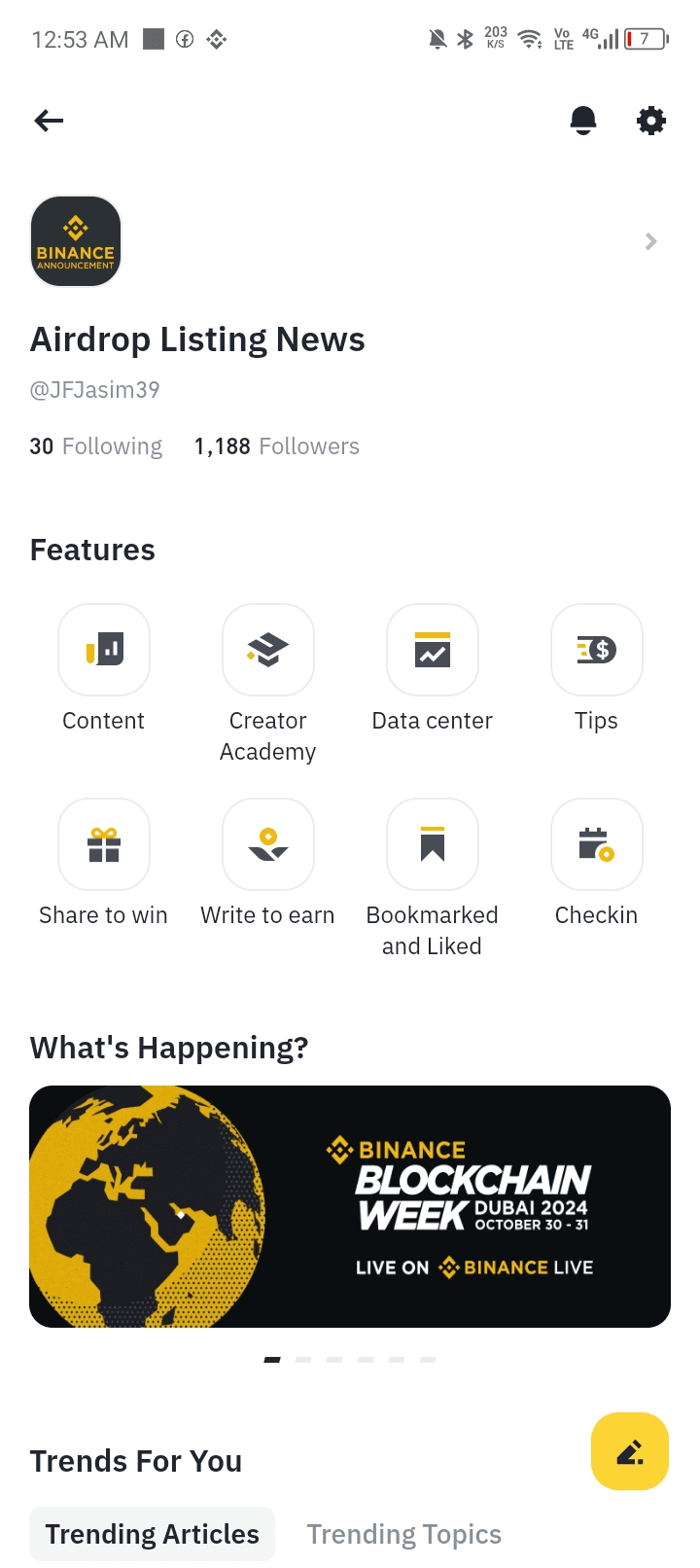Screen dimensions: 700x1568
Task: Open the Tips feature
Action: click(x=597, y=650)
